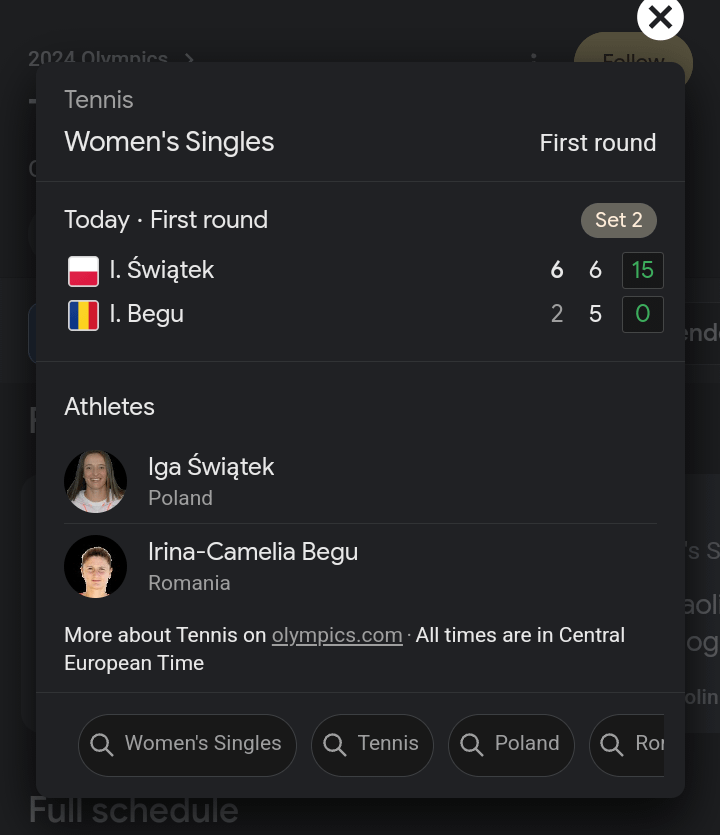Follow the 2024 Olympics event

tap(633, 62)
